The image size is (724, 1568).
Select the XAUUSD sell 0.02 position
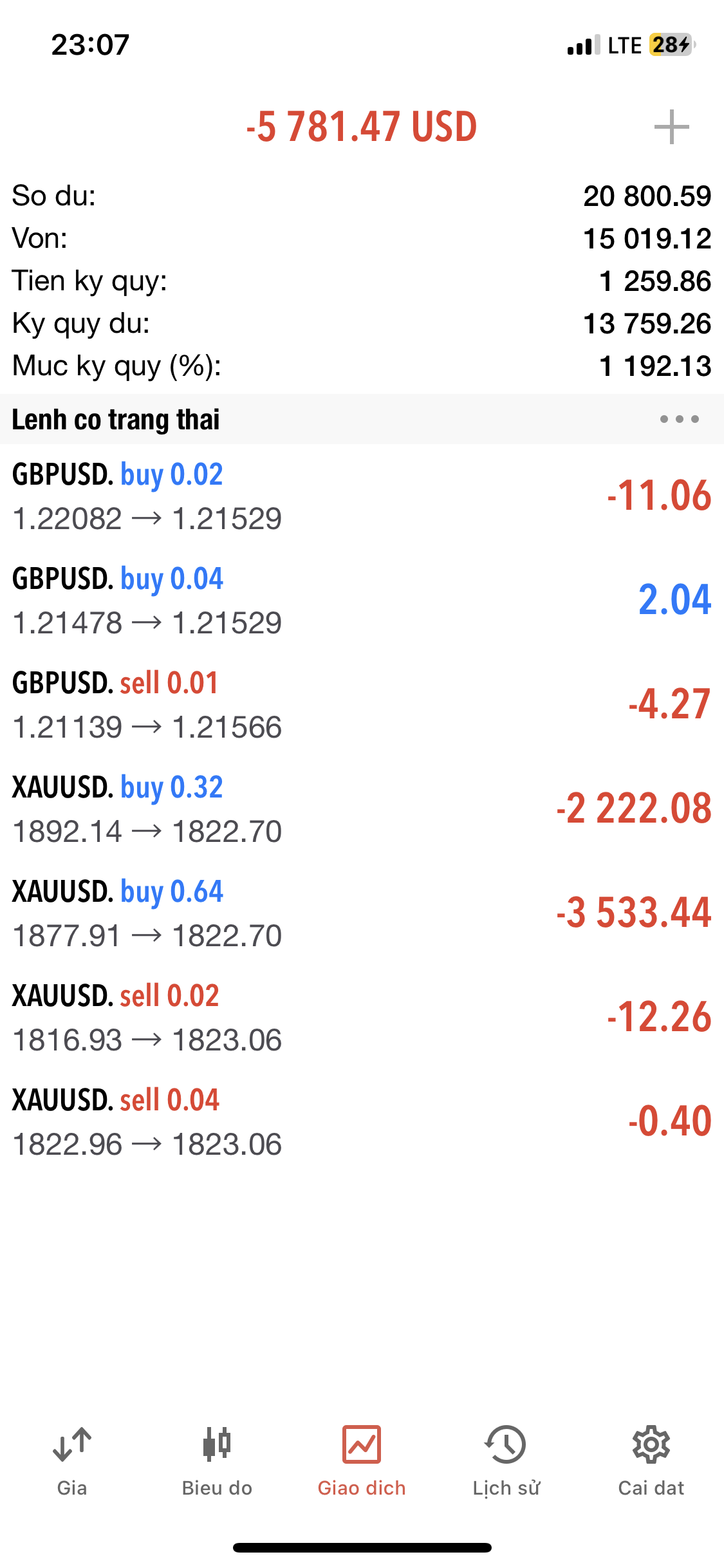click(x=360, y=1018)
